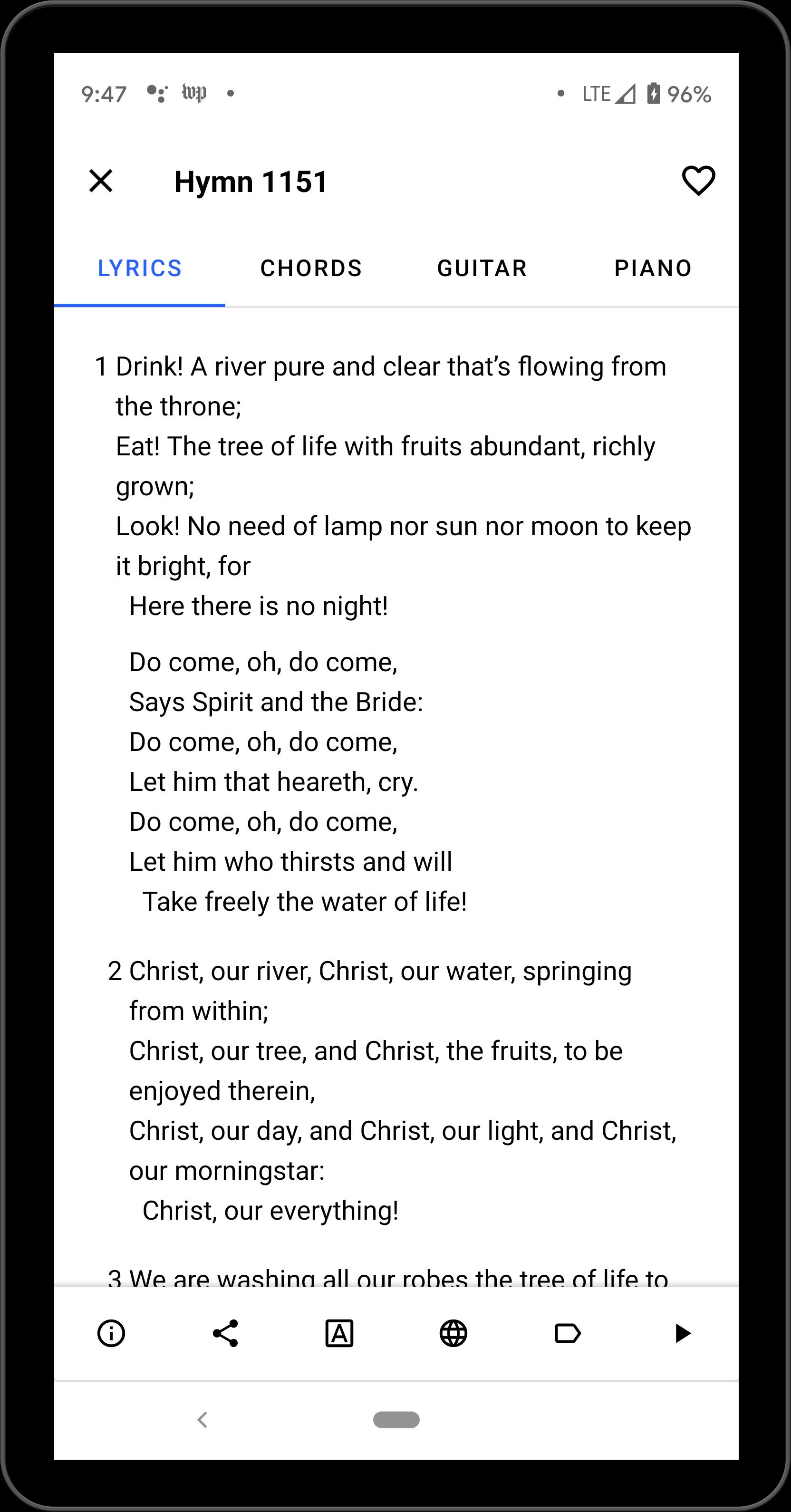Viewport: 791px width, 1512px height.
Task: Favorite this hymn with the heart
Action: click(698, 181)
